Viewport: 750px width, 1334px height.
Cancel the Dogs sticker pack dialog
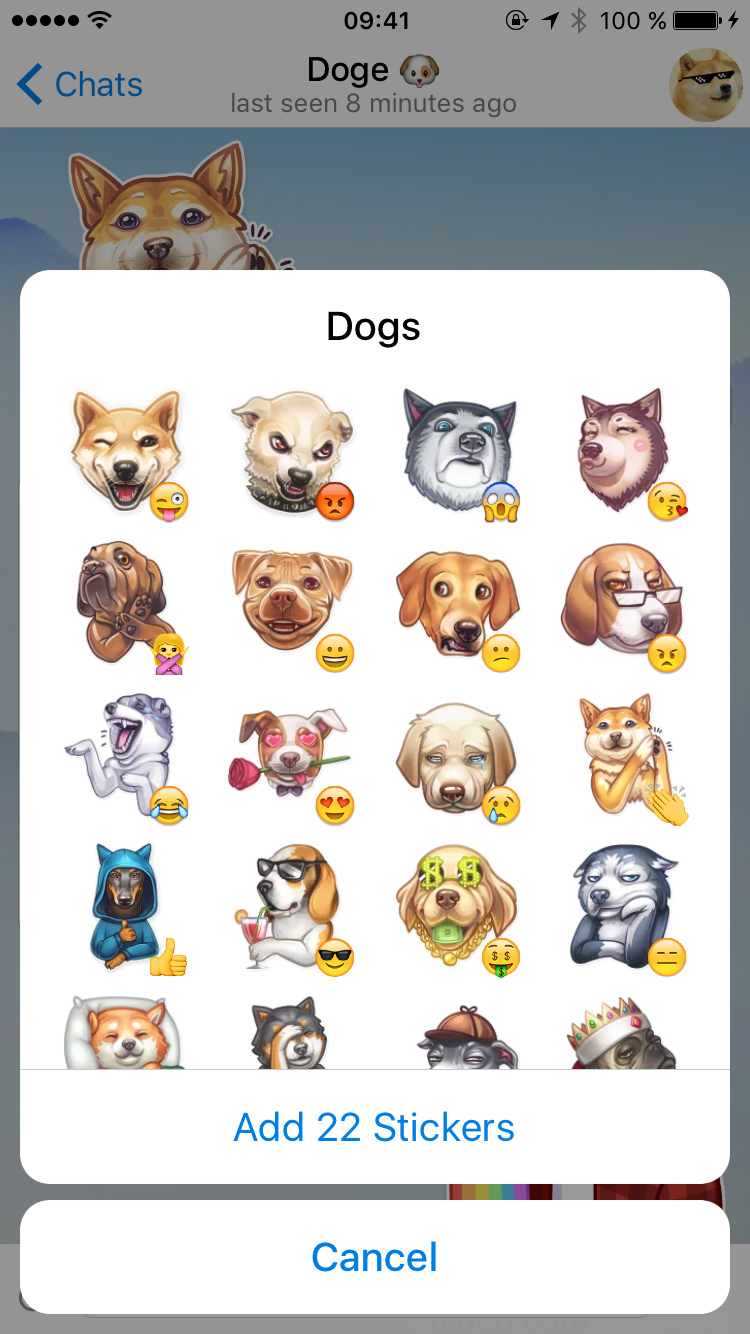coord(374,1257)
